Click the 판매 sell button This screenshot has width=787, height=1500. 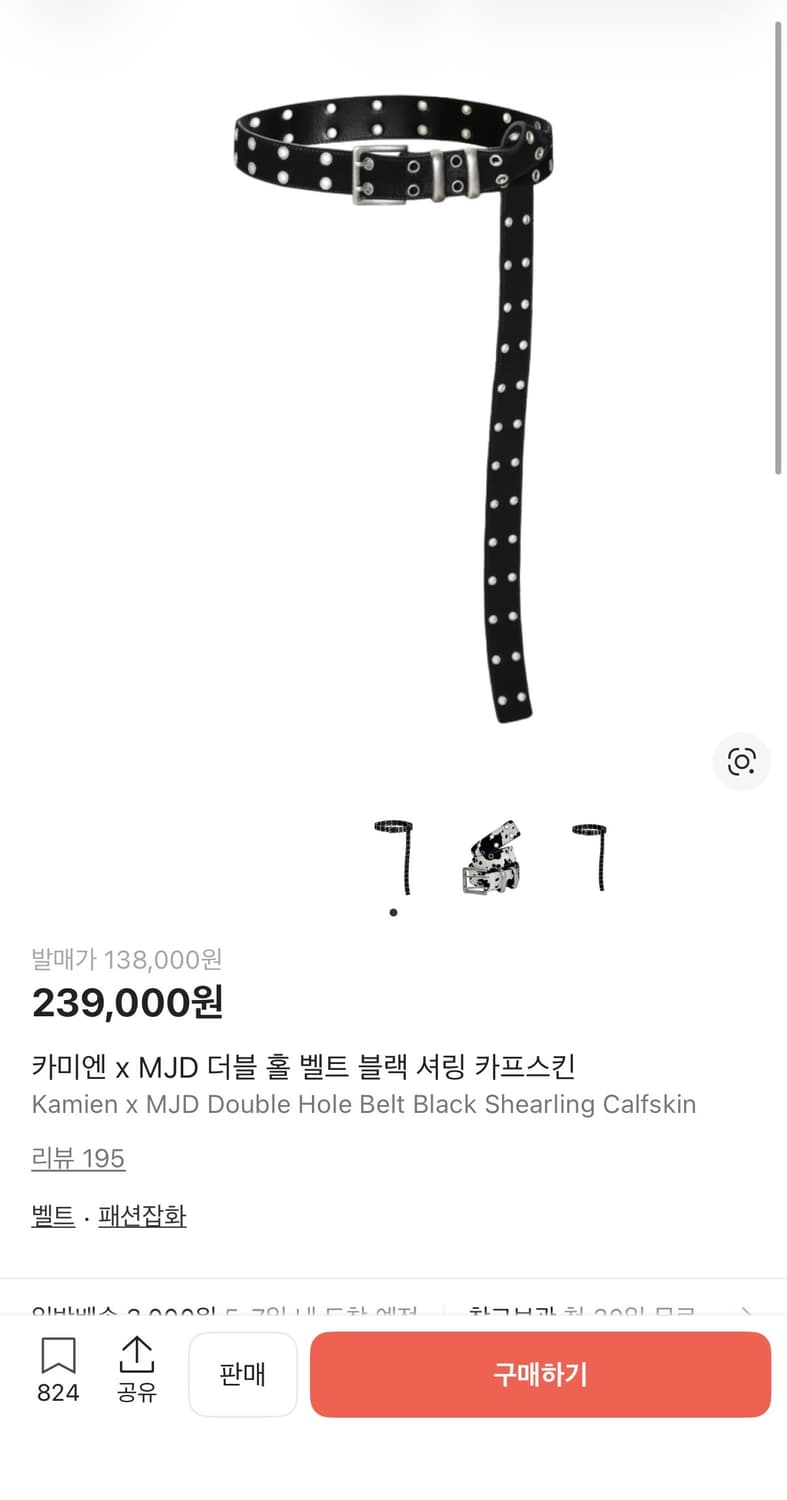[x=242, y=1374]
